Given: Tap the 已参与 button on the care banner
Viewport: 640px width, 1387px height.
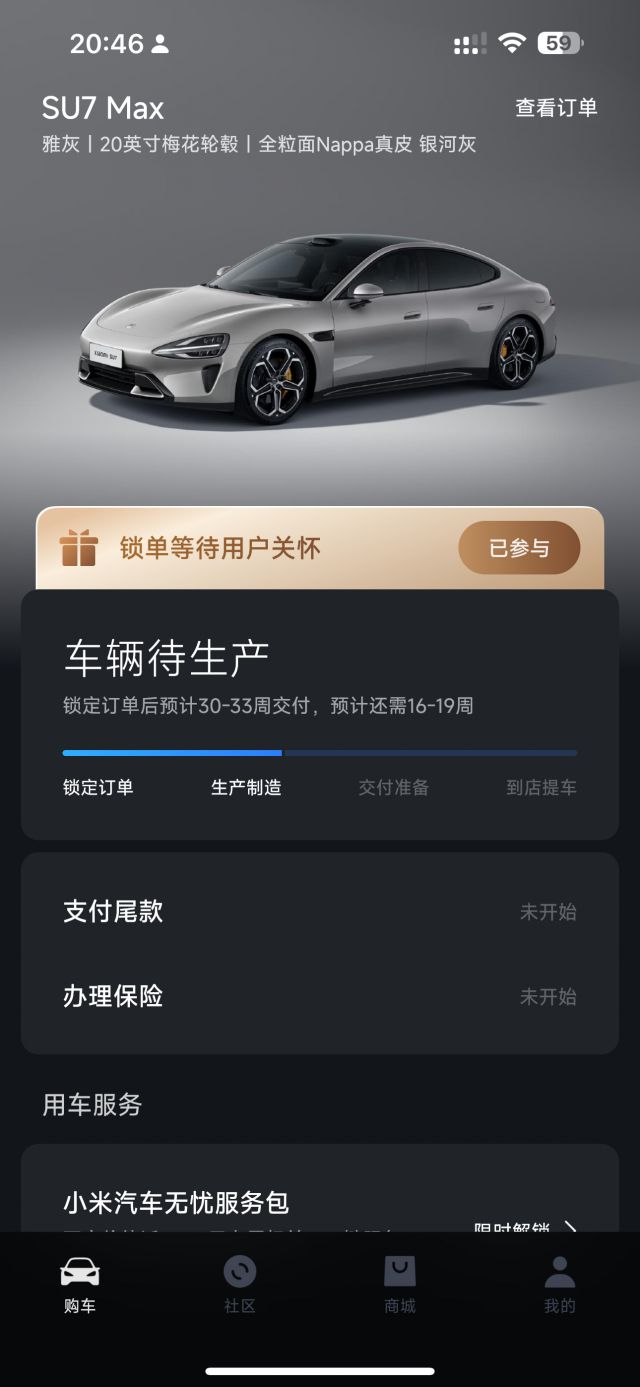Looking at the screenshot, I should 519,548.
